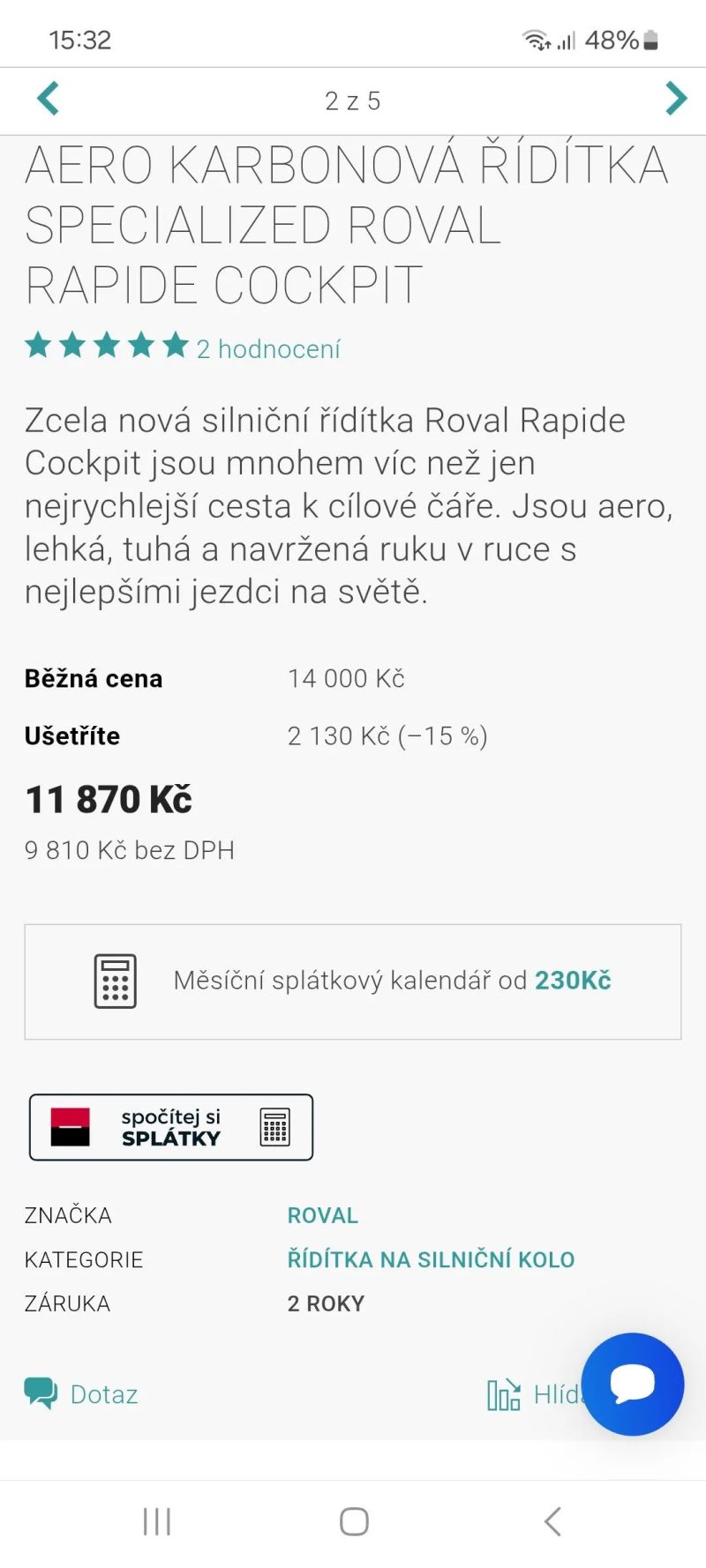Go to the system home screen

tap(354, 1521)
